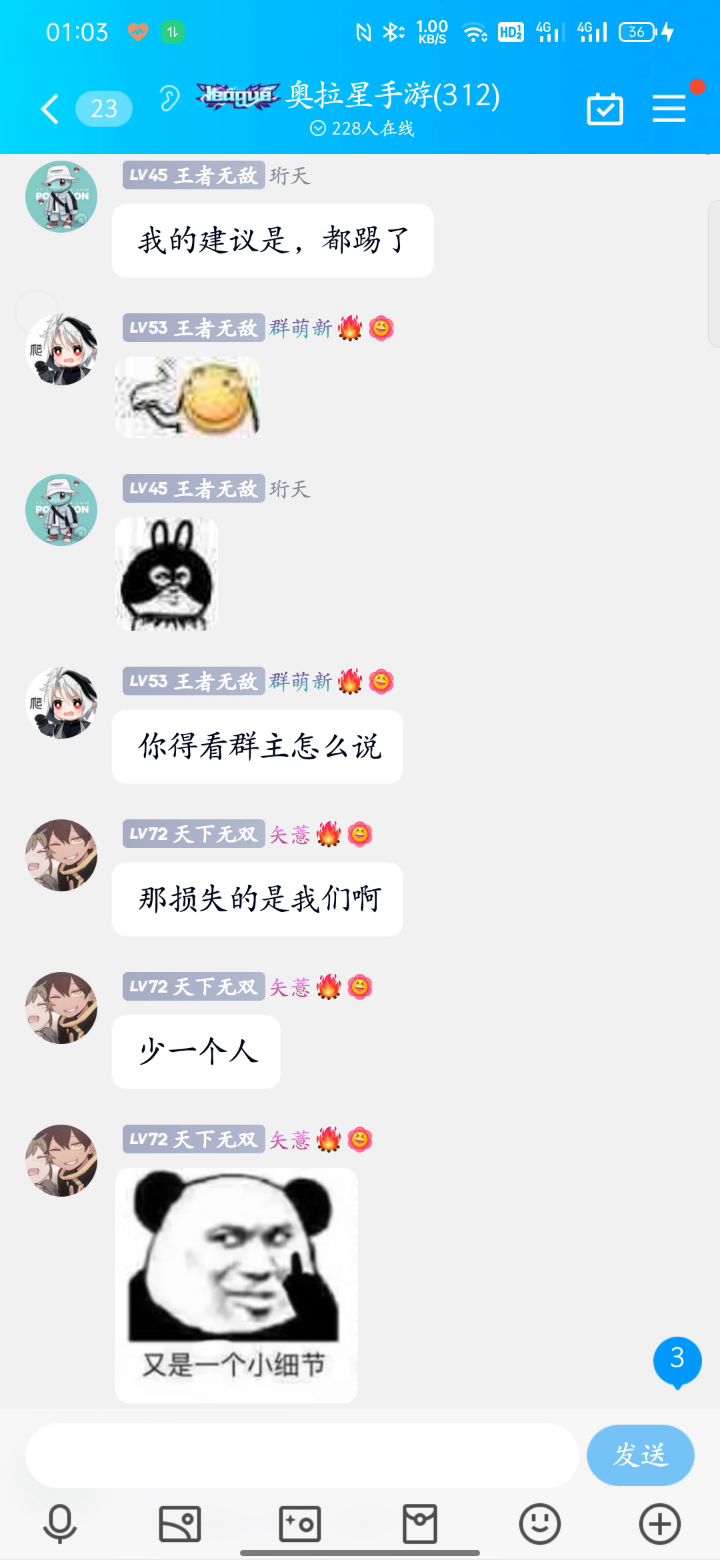Record a voice message
Screen dimensions: 720x1560
tap(60, 1525)
